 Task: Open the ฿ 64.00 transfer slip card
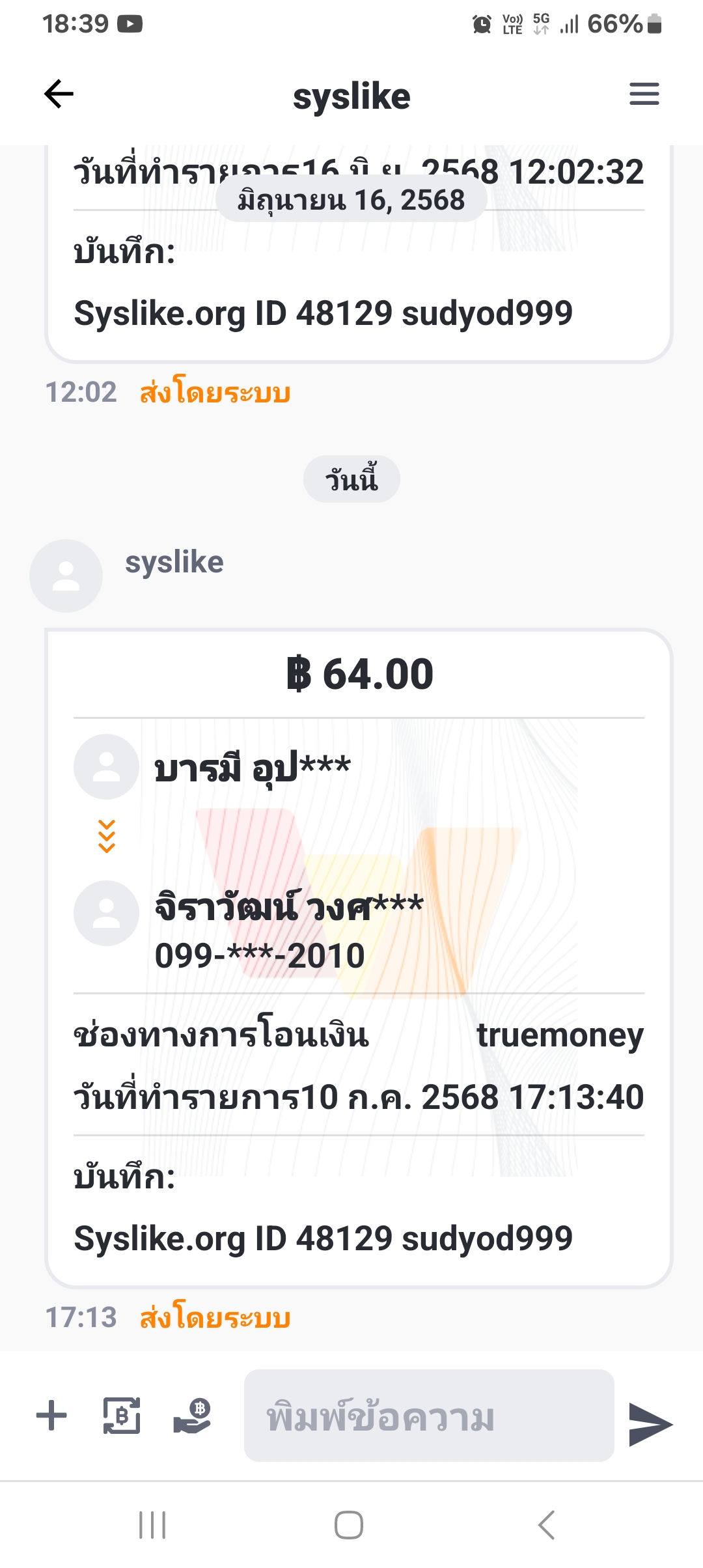pyautogui.click(x=359, y=958)
